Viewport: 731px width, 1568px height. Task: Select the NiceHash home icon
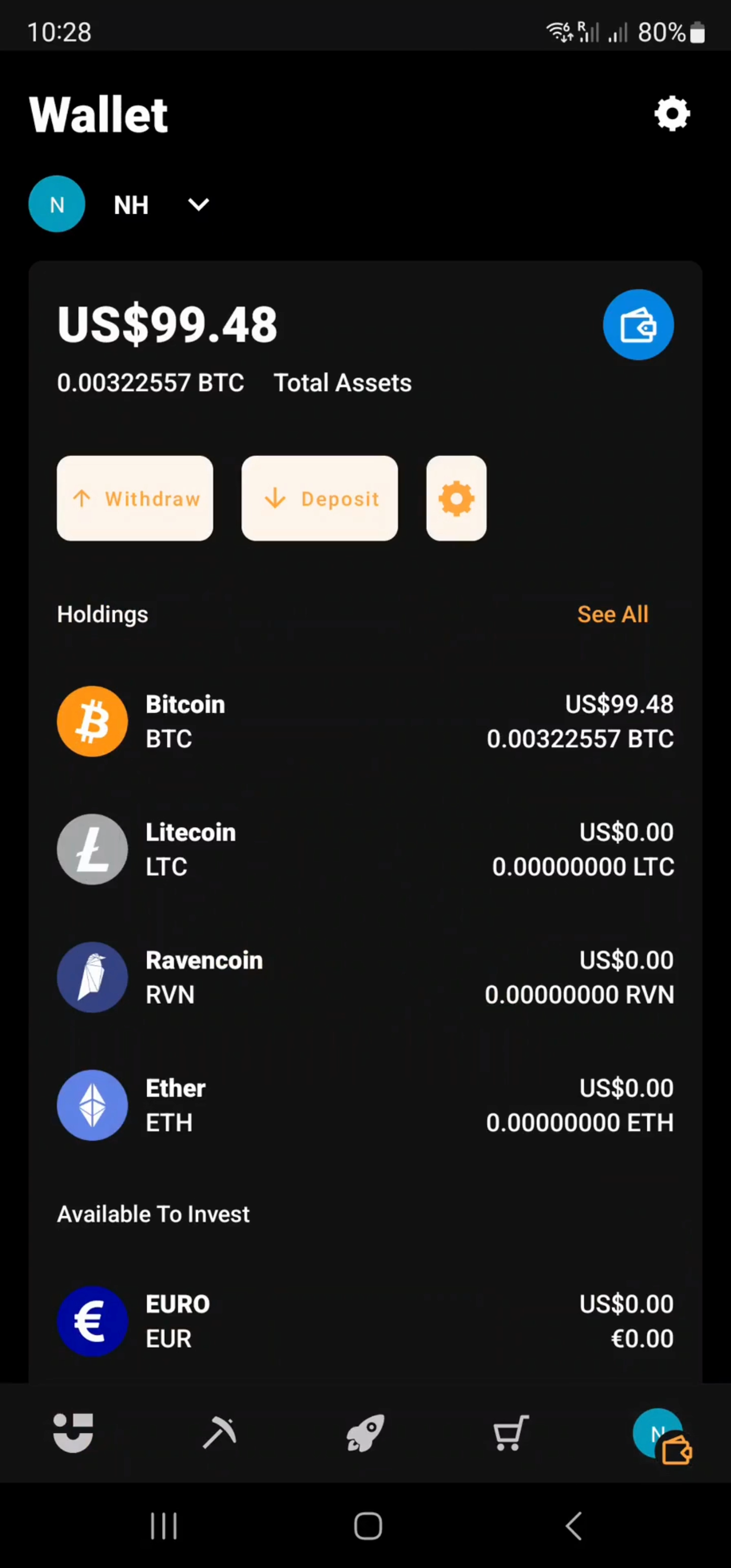tap(73, 1433)
